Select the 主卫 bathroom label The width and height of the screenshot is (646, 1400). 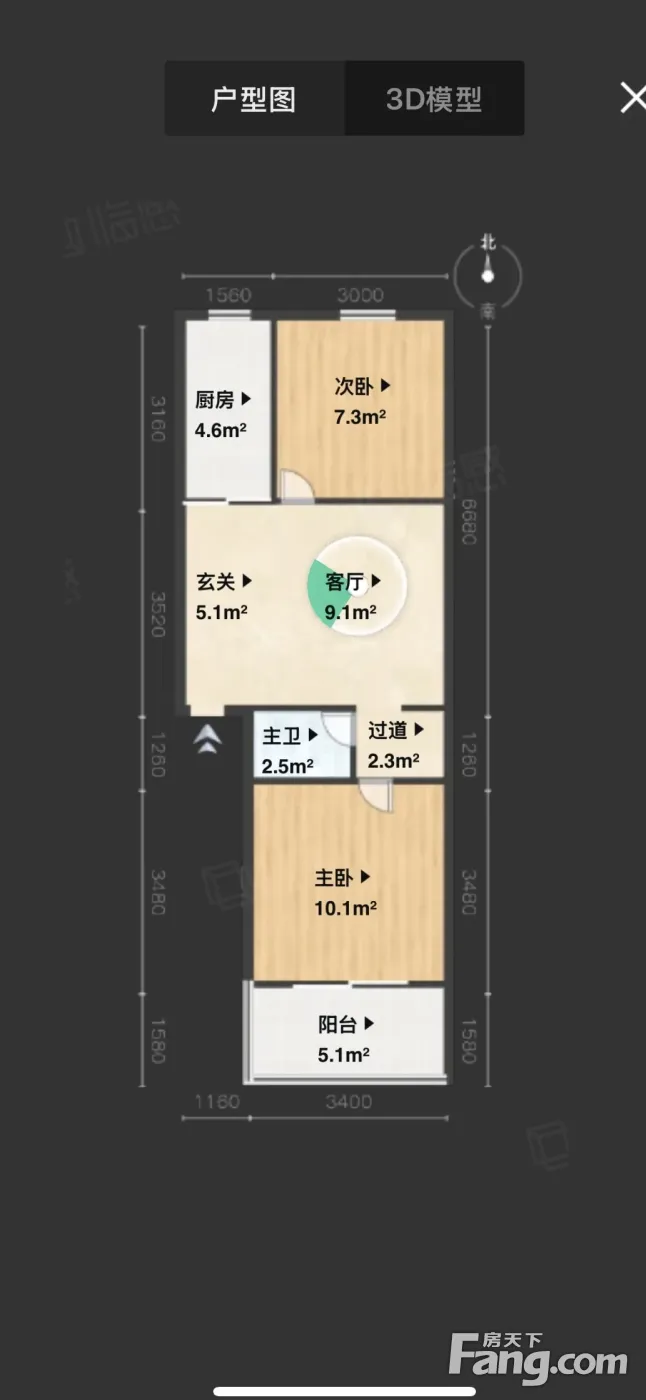click(x=290, y=736)
